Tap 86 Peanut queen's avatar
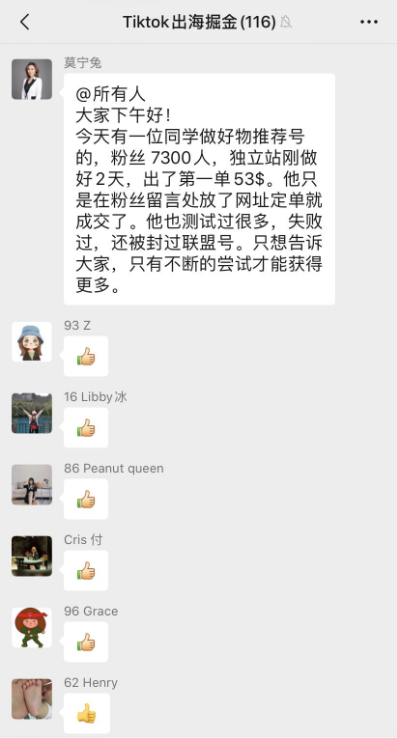397x738 pixels. pos(32,485)
